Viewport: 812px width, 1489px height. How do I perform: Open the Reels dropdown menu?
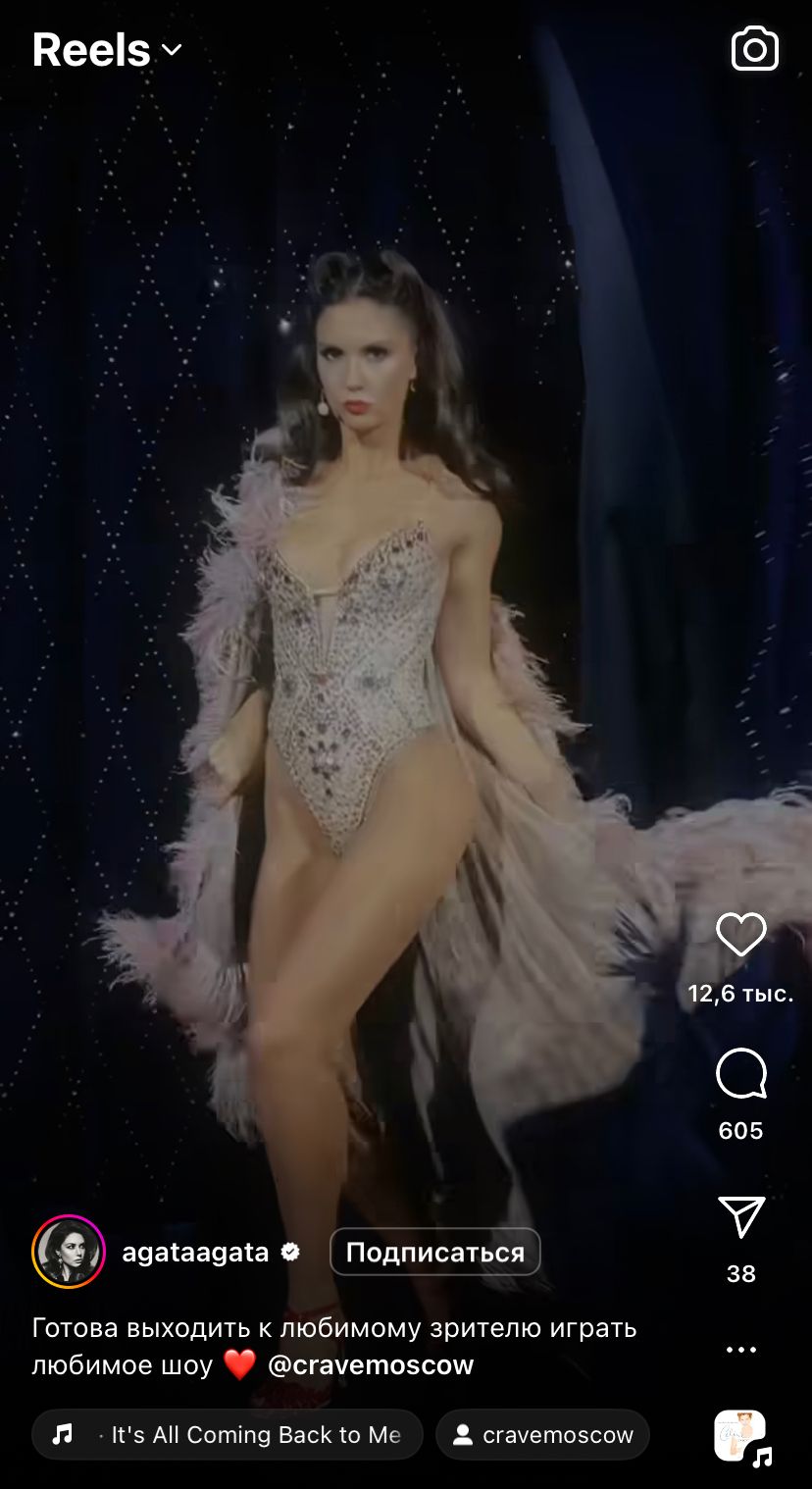pos(107,50)
